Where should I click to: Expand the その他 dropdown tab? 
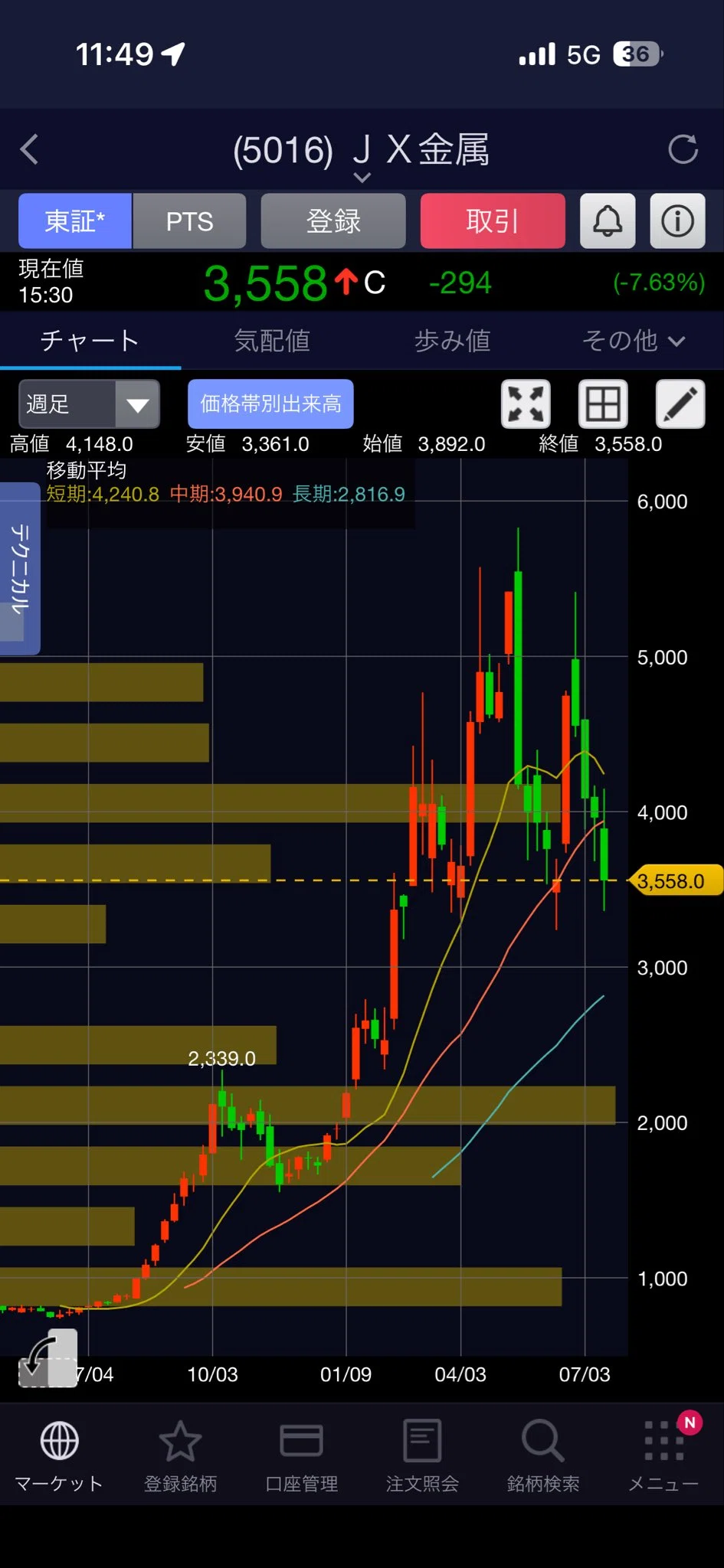point(633,341)
